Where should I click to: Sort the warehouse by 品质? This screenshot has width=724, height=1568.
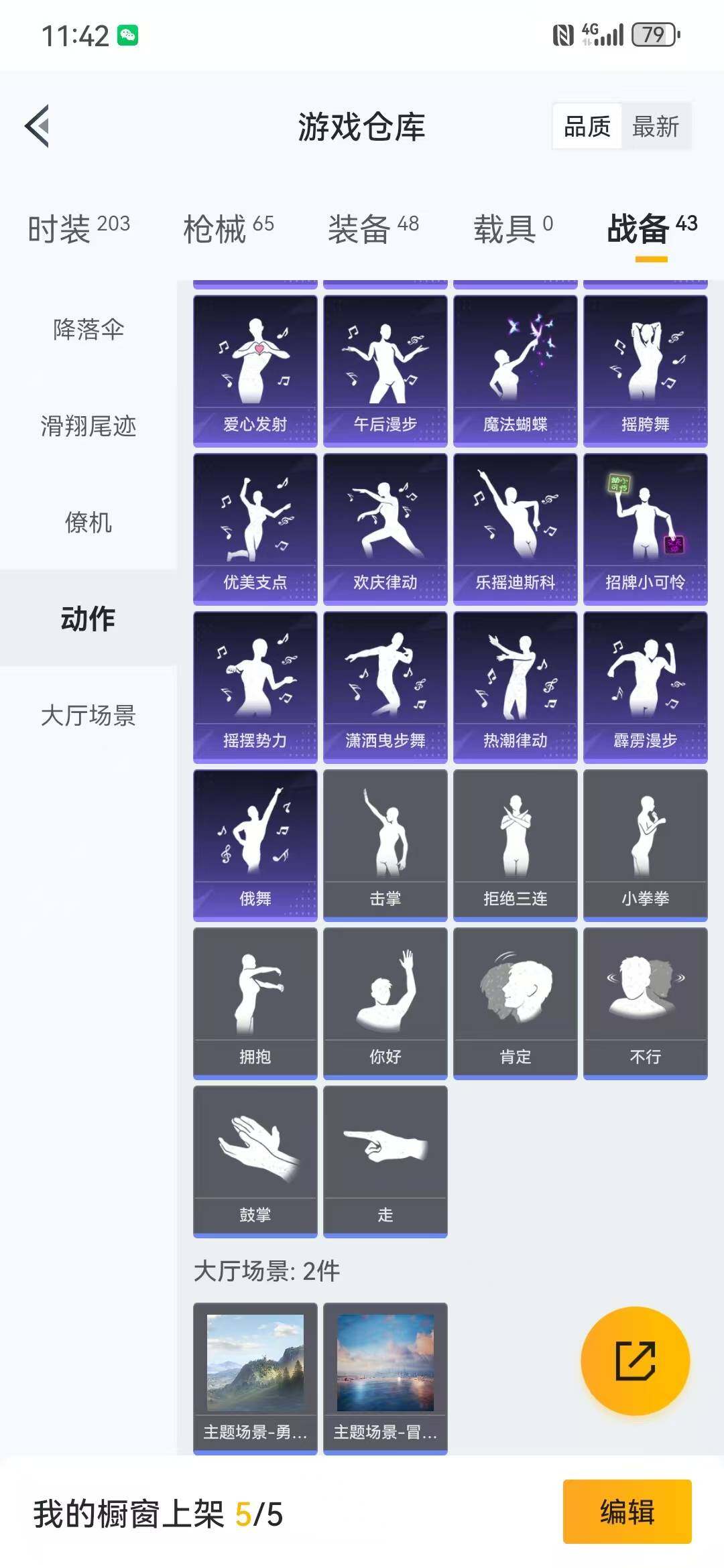coord(587,126)
